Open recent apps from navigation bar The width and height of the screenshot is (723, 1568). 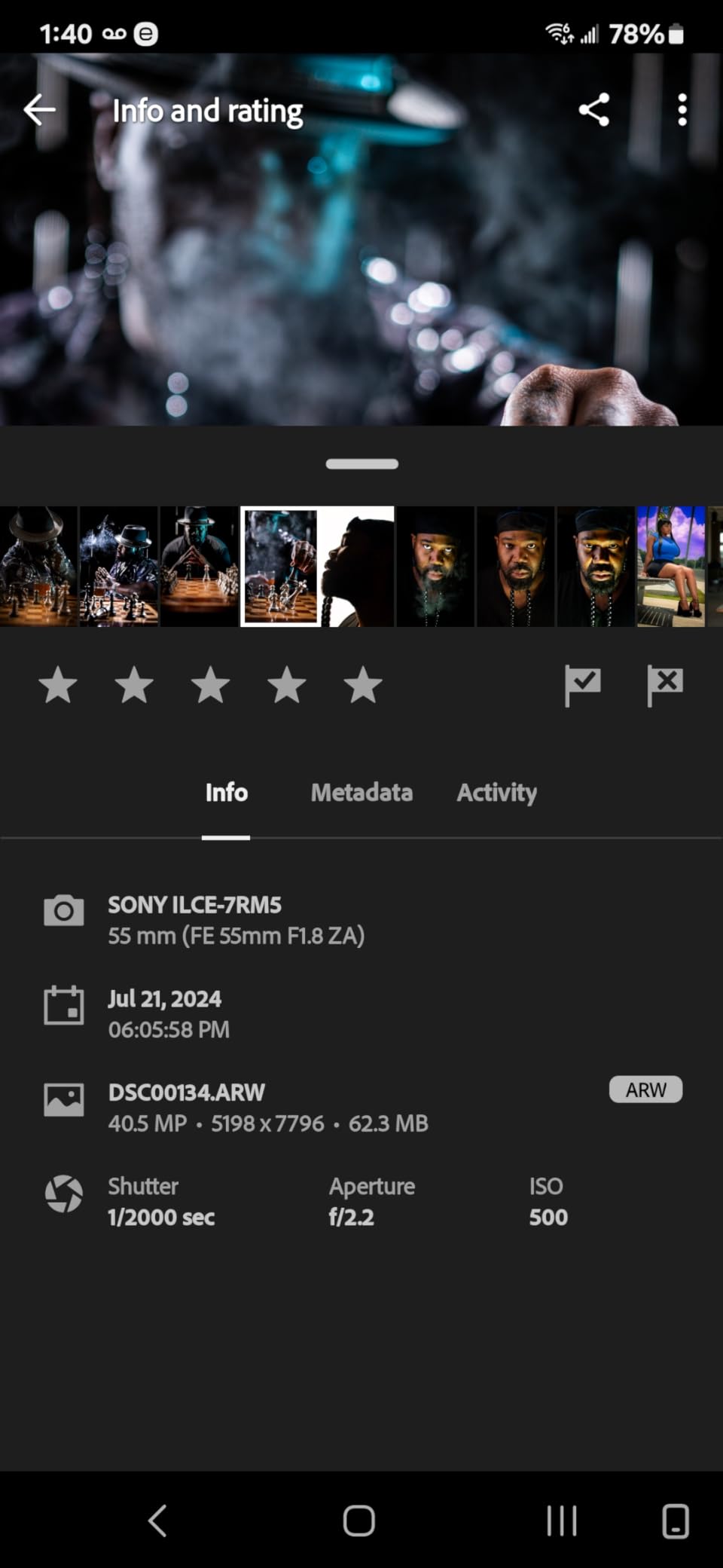(561, 1521)
